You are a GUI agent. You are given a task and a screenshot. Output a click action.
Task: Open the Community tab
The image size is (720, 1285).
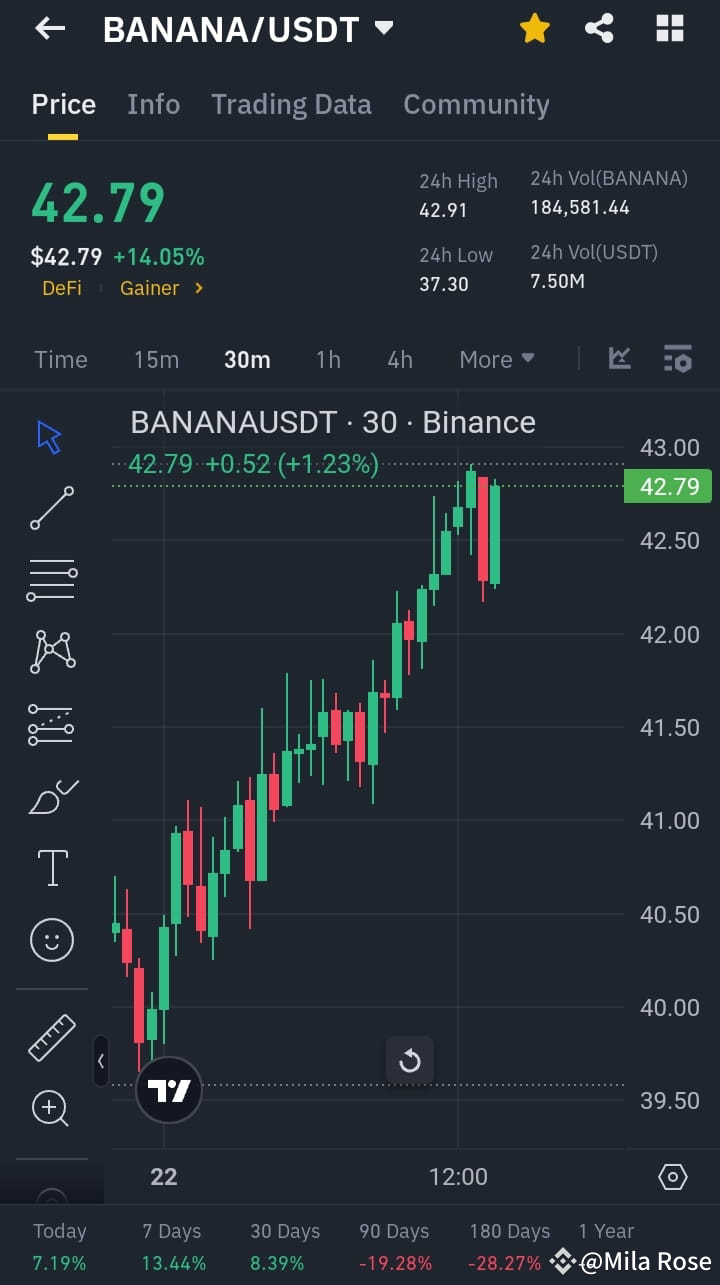click(476, 104)
